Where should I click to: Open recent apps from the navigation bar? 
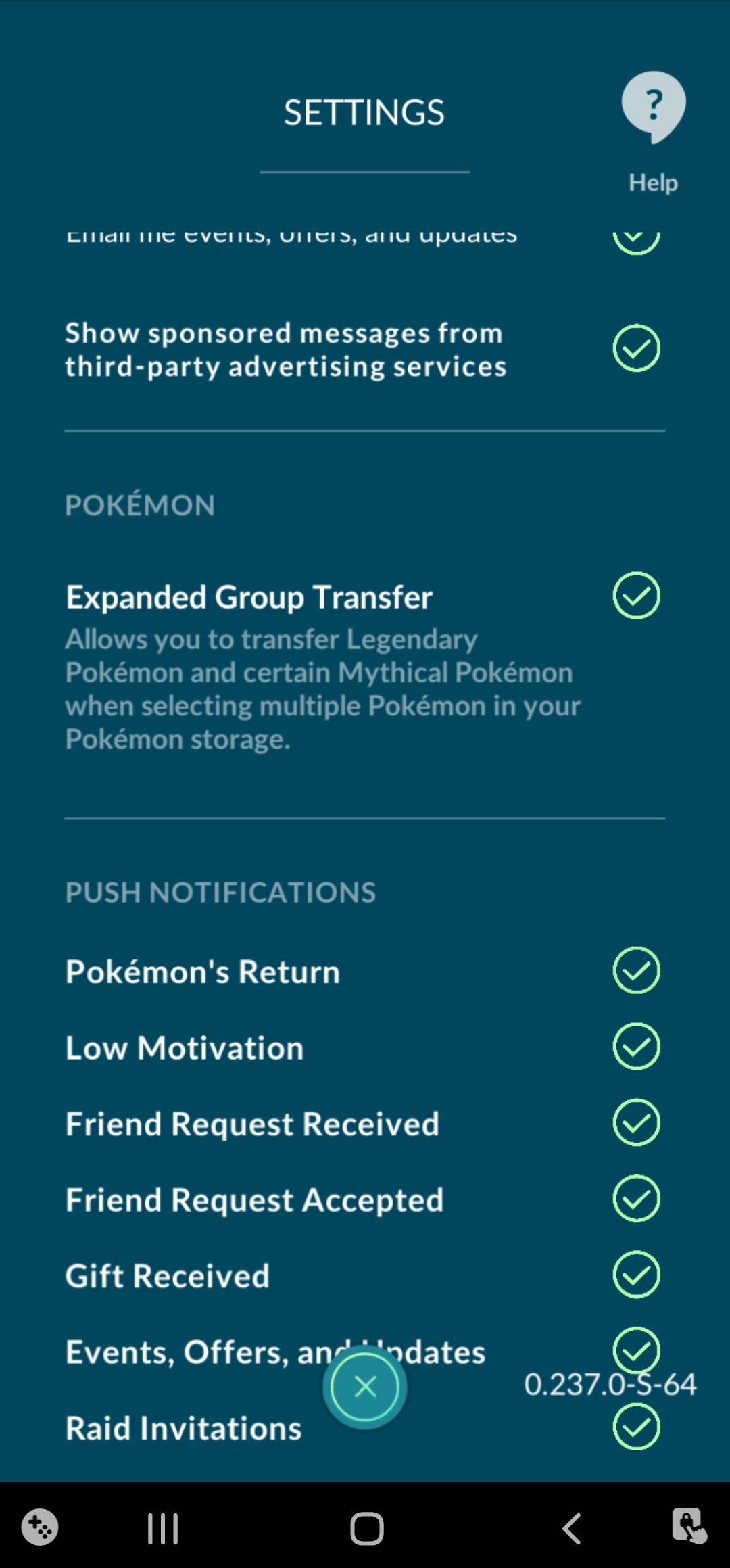pos(161,1527)
